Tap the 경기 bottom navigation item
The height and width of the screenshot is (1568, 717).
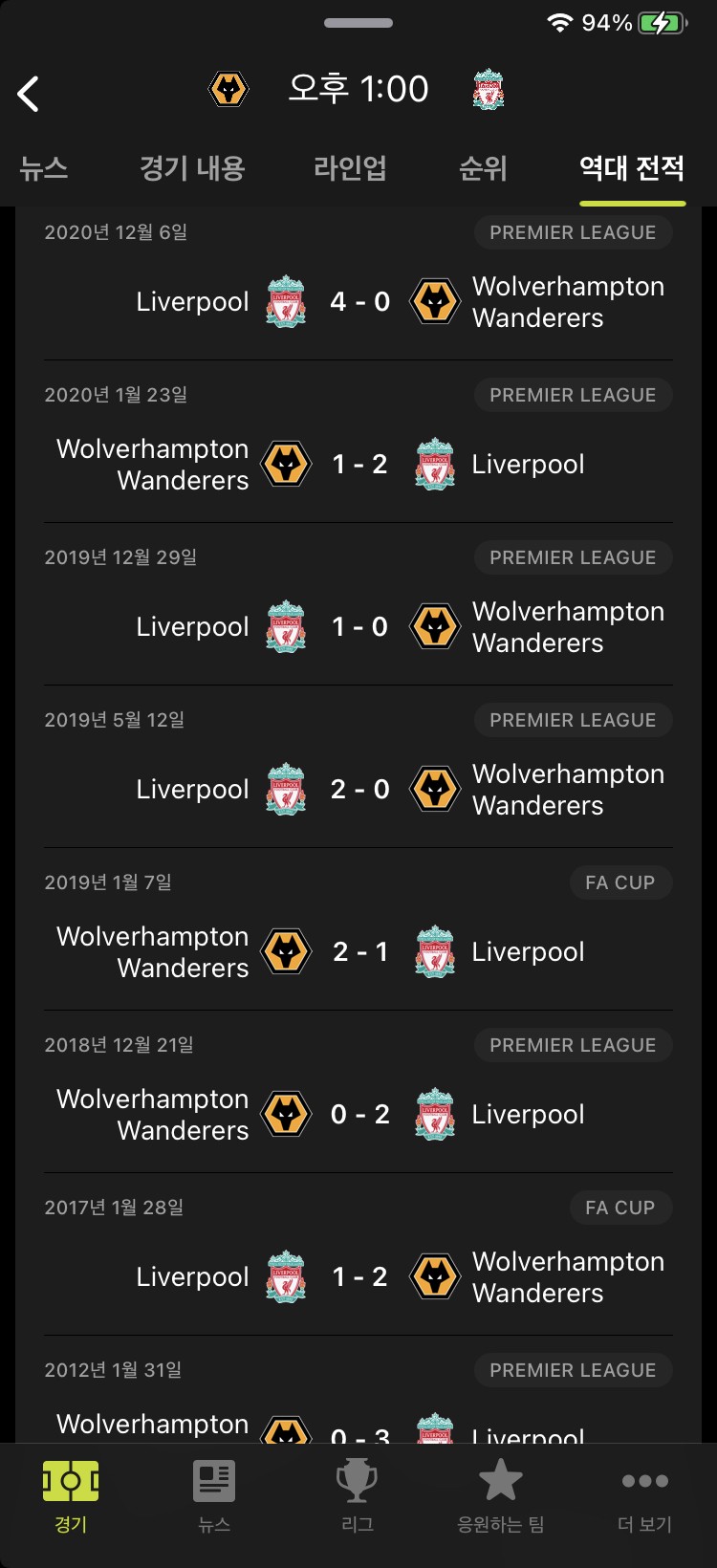(x=71, y=1496)
